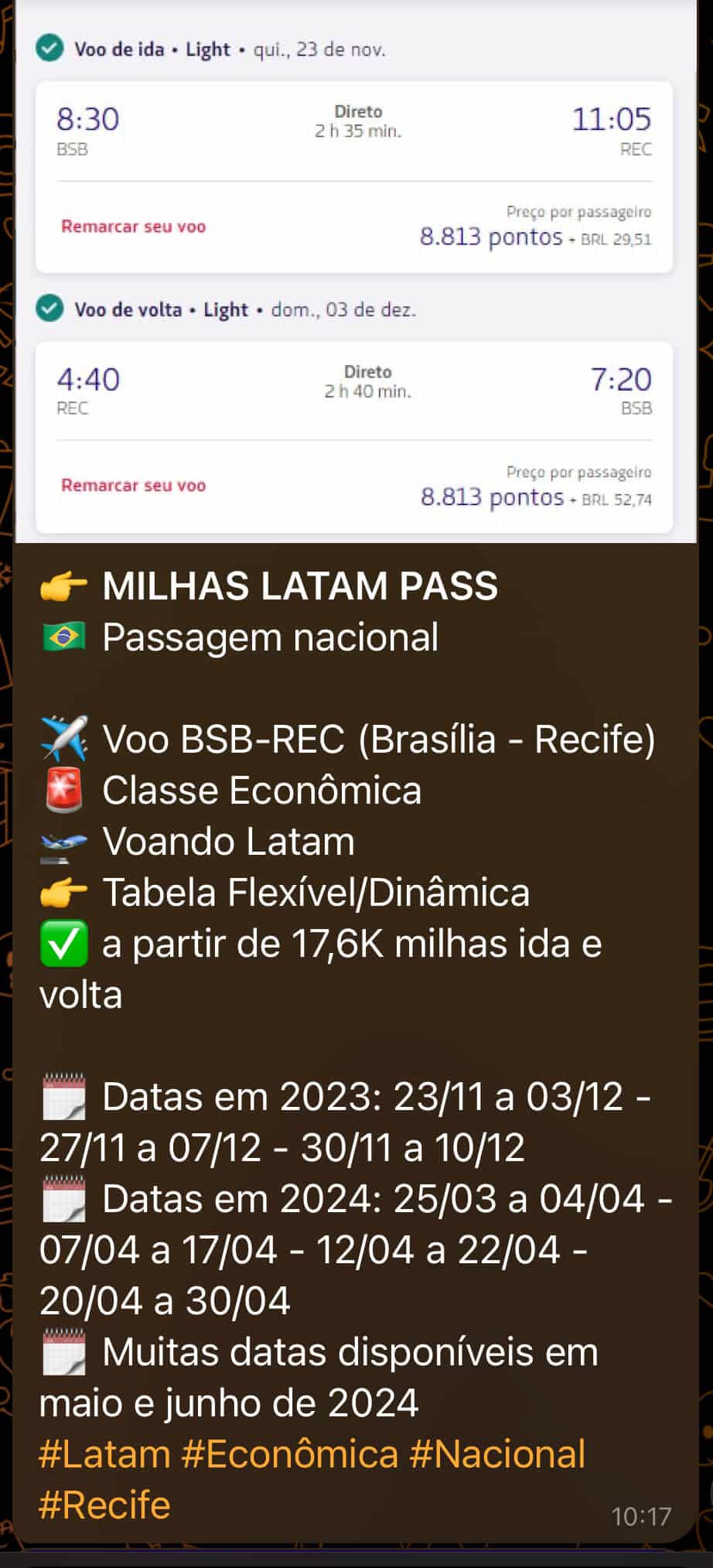Open the flight screenshot image in the message

click(356, 271)
